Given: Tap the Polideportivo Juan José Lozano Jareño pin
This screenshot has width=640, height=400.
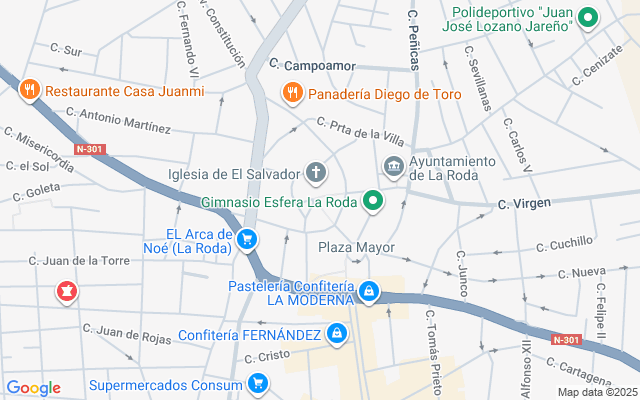Looking at the screenshot, I should (x=589, y=17).
